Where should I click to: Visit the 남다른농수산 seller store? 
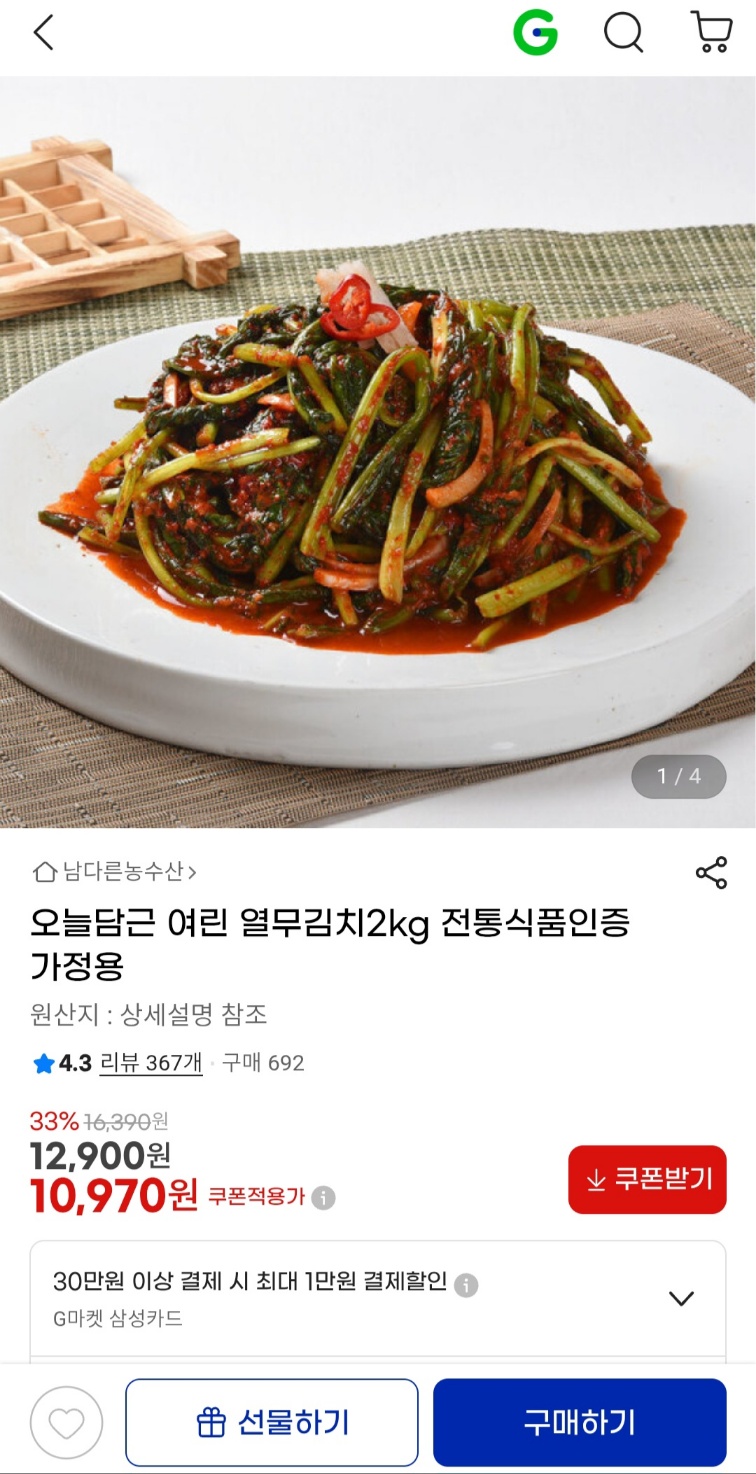[x=114, y=872]
